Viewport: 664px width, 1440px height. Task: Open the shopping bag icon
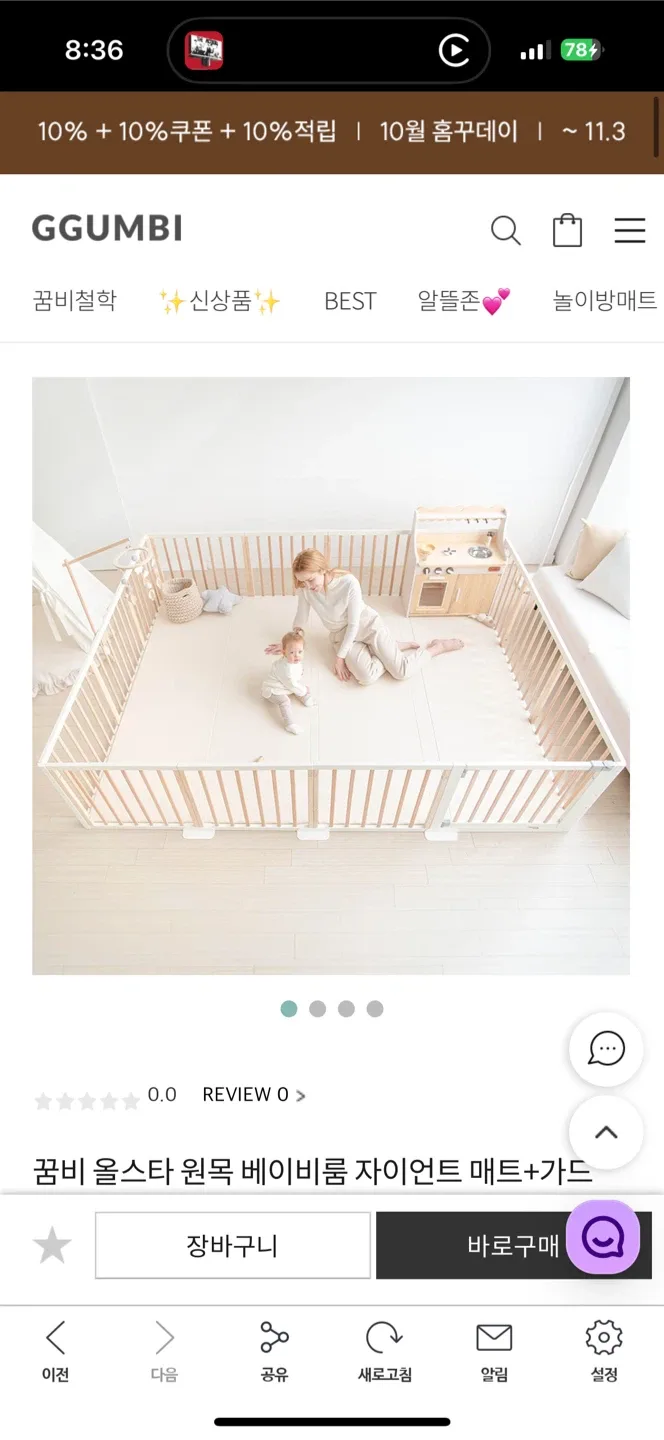pyautogui.click(x=567, y=231)
